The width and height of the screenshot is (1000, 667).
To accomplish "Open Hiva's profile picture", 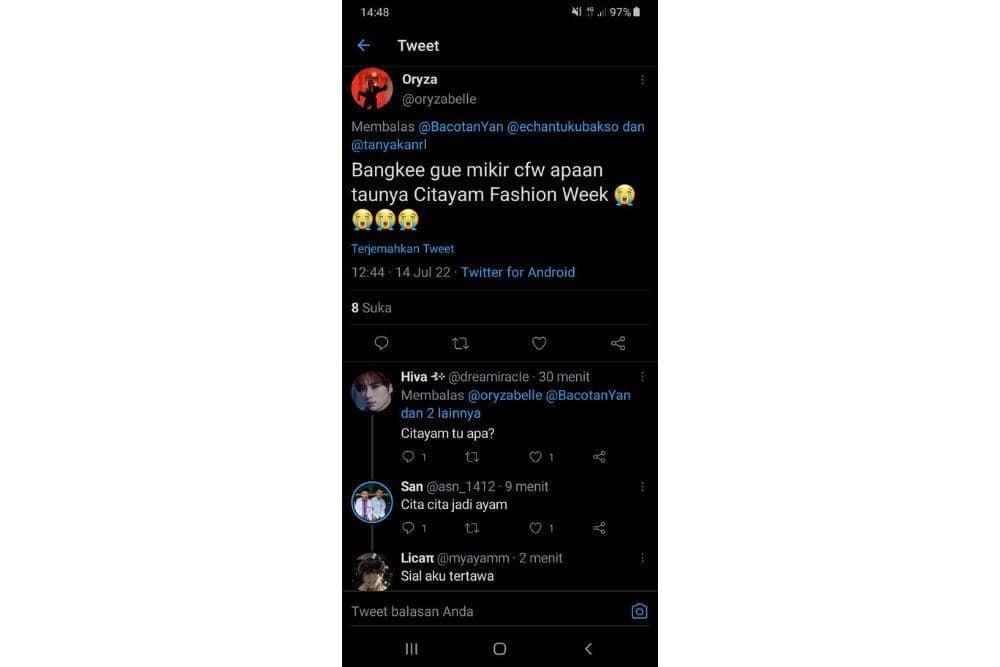I will pyautogui.click(x=372, y=391).
